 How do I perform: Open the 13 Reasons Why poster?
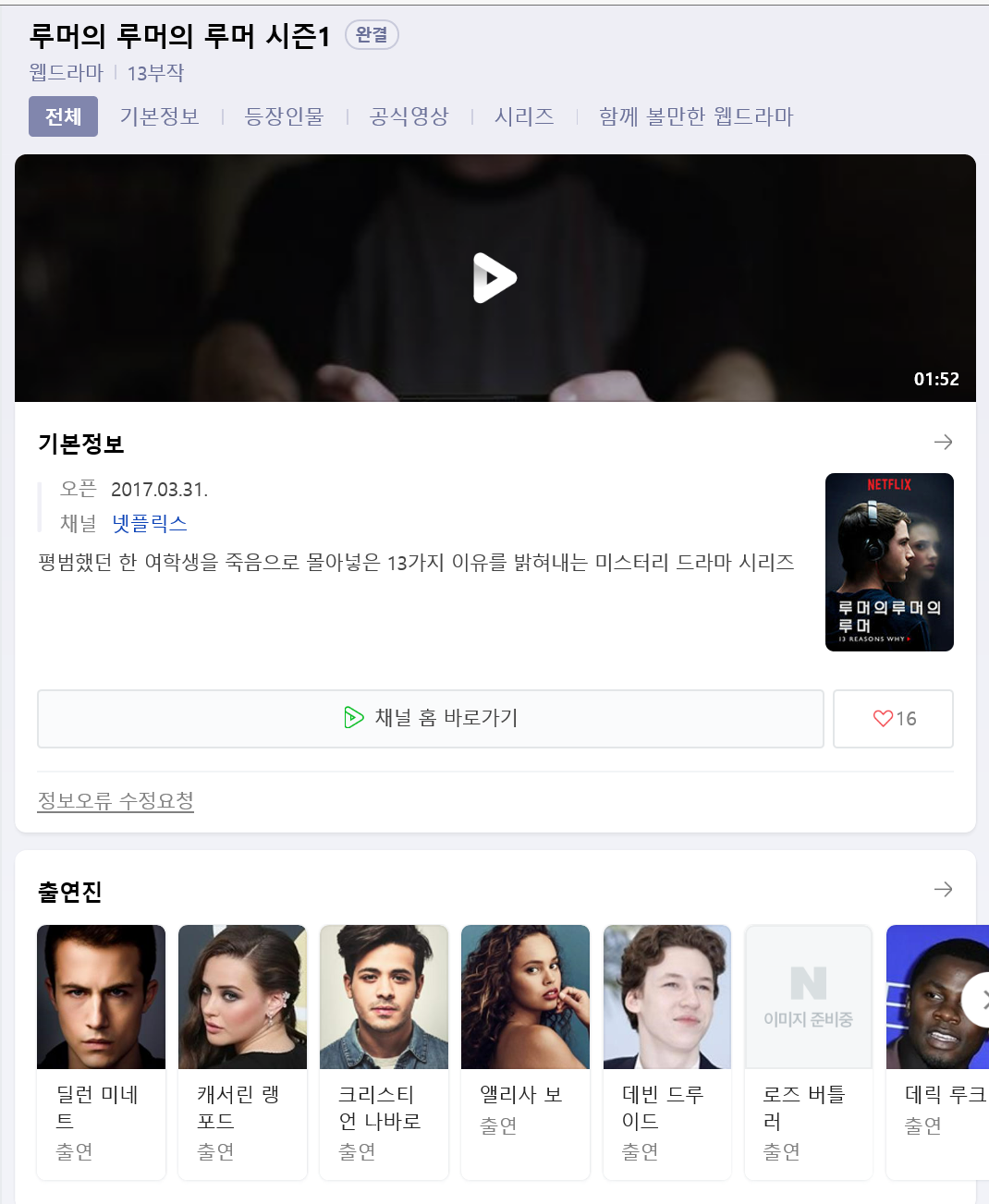click(888, 562)
